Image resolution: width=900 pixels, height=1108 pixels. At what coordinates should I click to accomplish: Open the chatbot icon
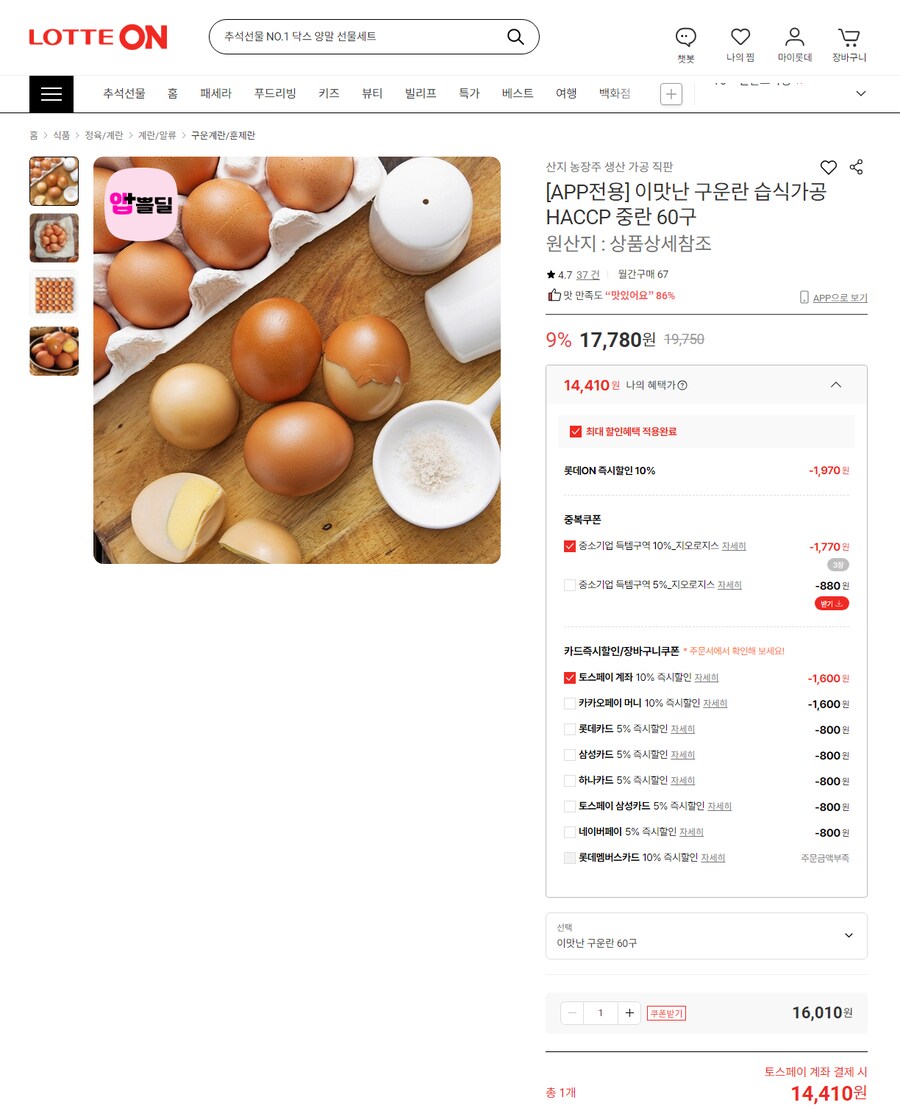point(685,36)
